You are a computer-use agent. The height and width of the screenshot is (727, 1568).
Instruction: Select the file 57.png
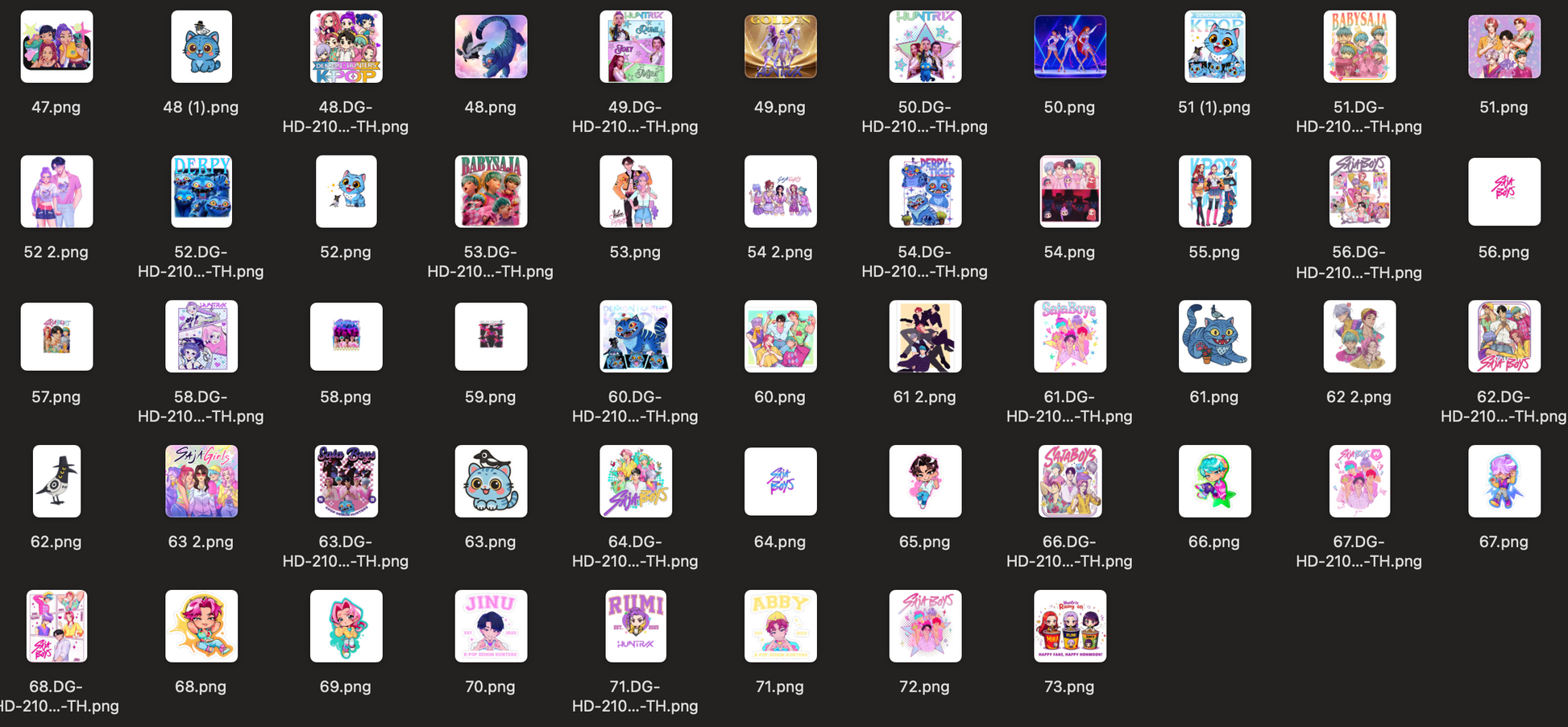click(x=56, y=337)
